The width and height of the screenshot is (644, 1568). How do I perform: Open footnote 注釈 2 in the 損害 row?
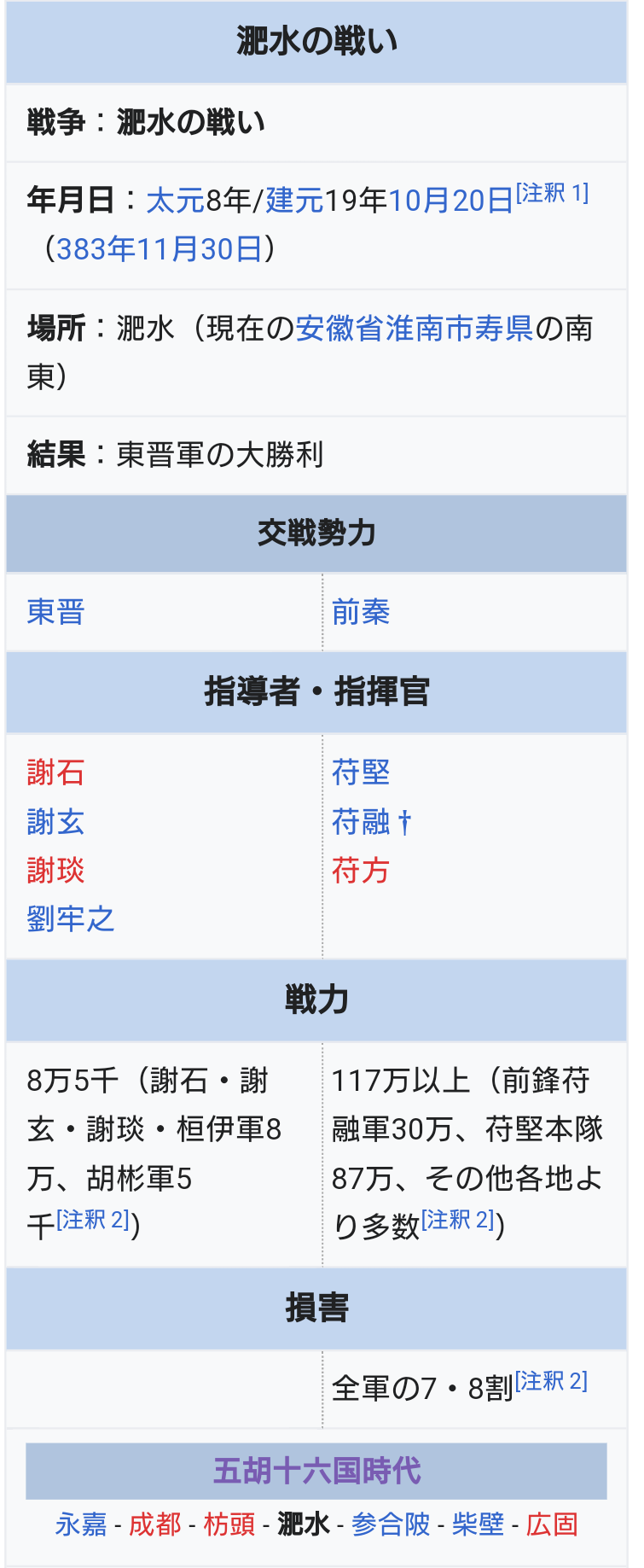point(551,1382)
